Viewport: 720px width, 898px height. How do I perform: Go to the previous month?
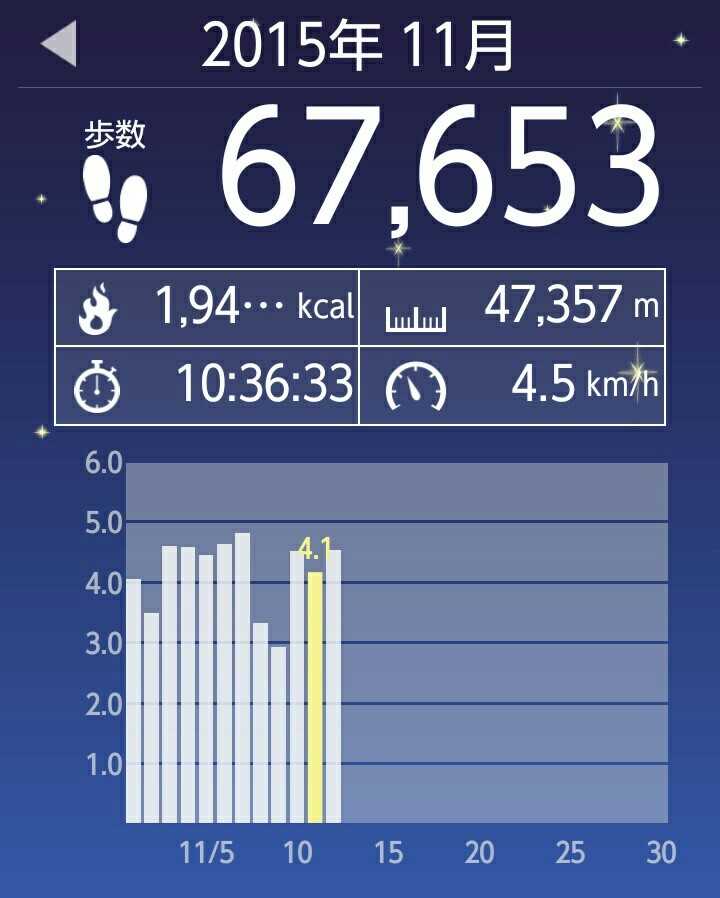tap(58, 45)
